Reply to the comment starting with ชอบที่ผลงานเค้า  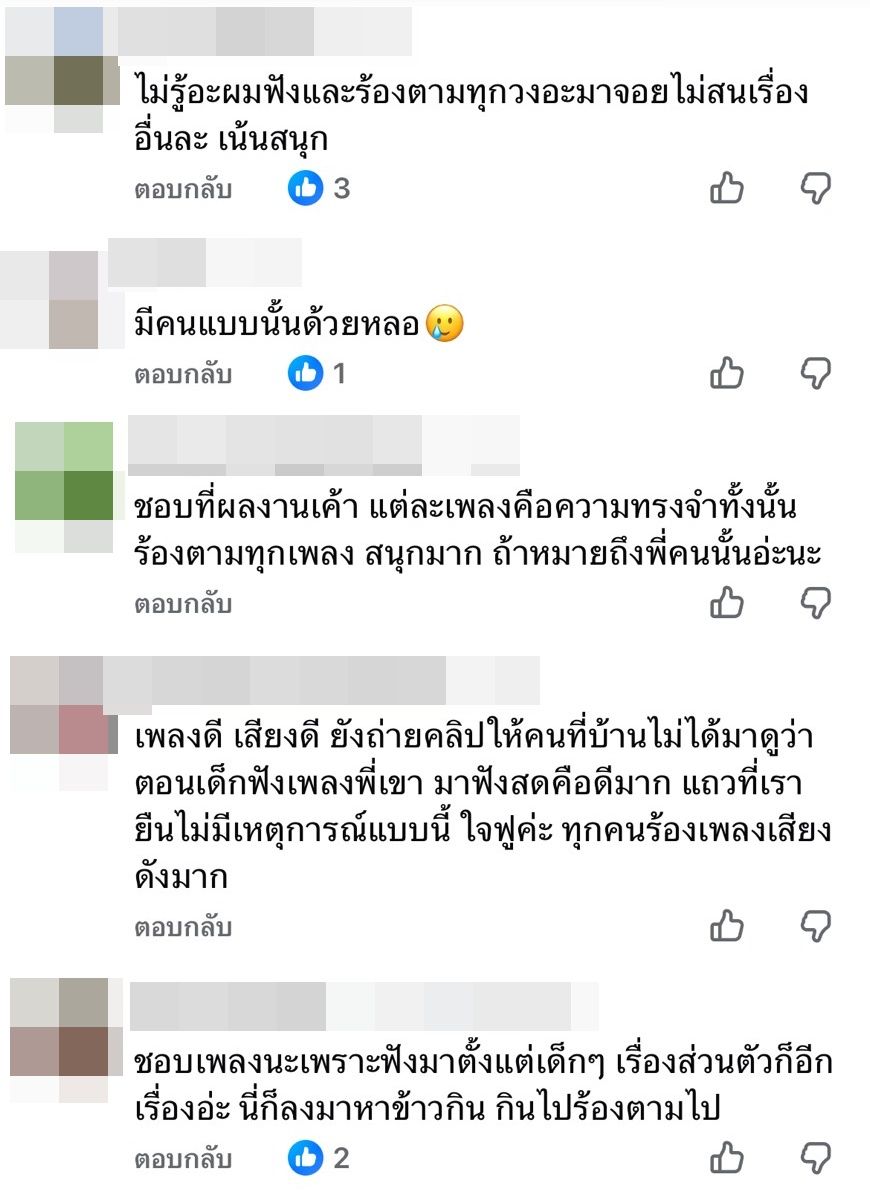[x=183, y=604]
